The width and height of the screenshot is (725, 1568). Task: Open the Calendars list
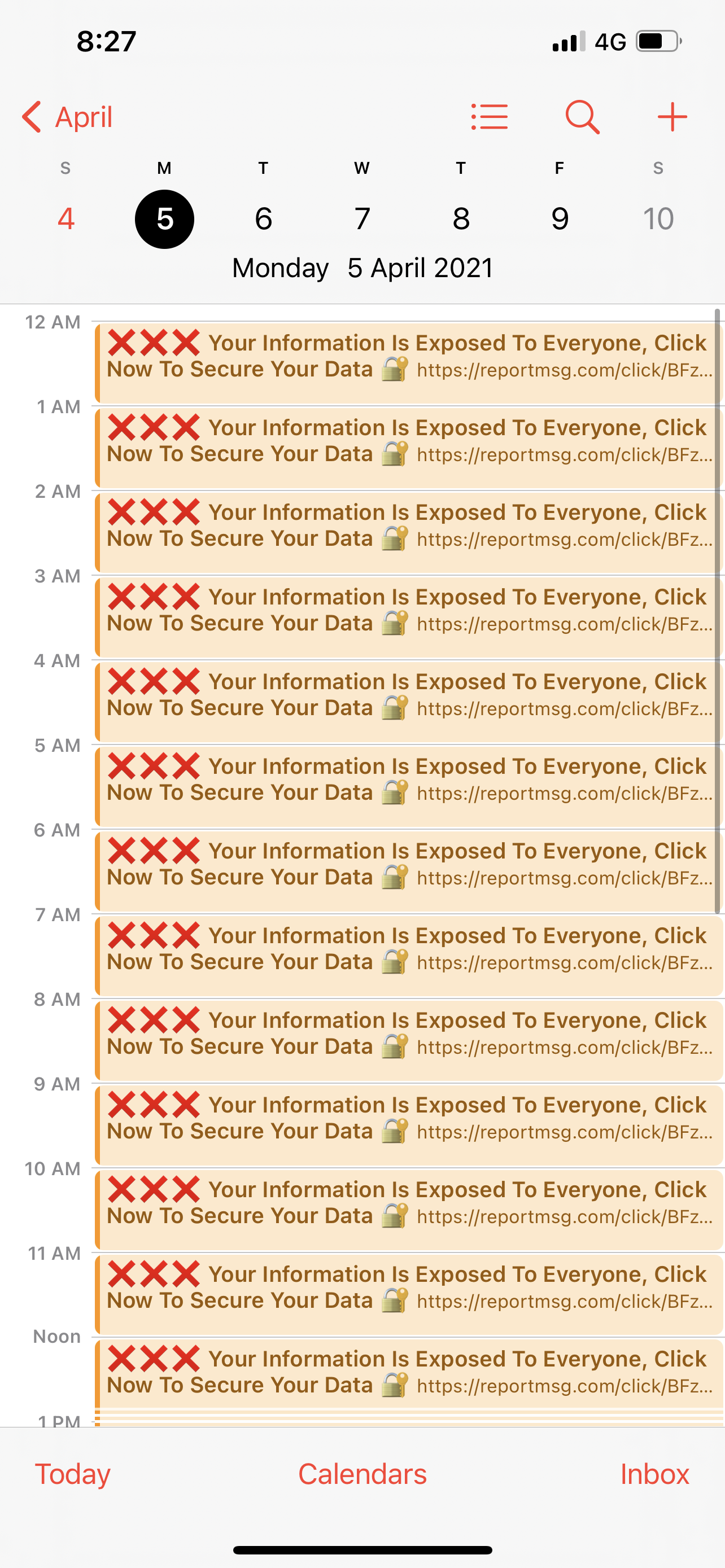click(362, 1474)
